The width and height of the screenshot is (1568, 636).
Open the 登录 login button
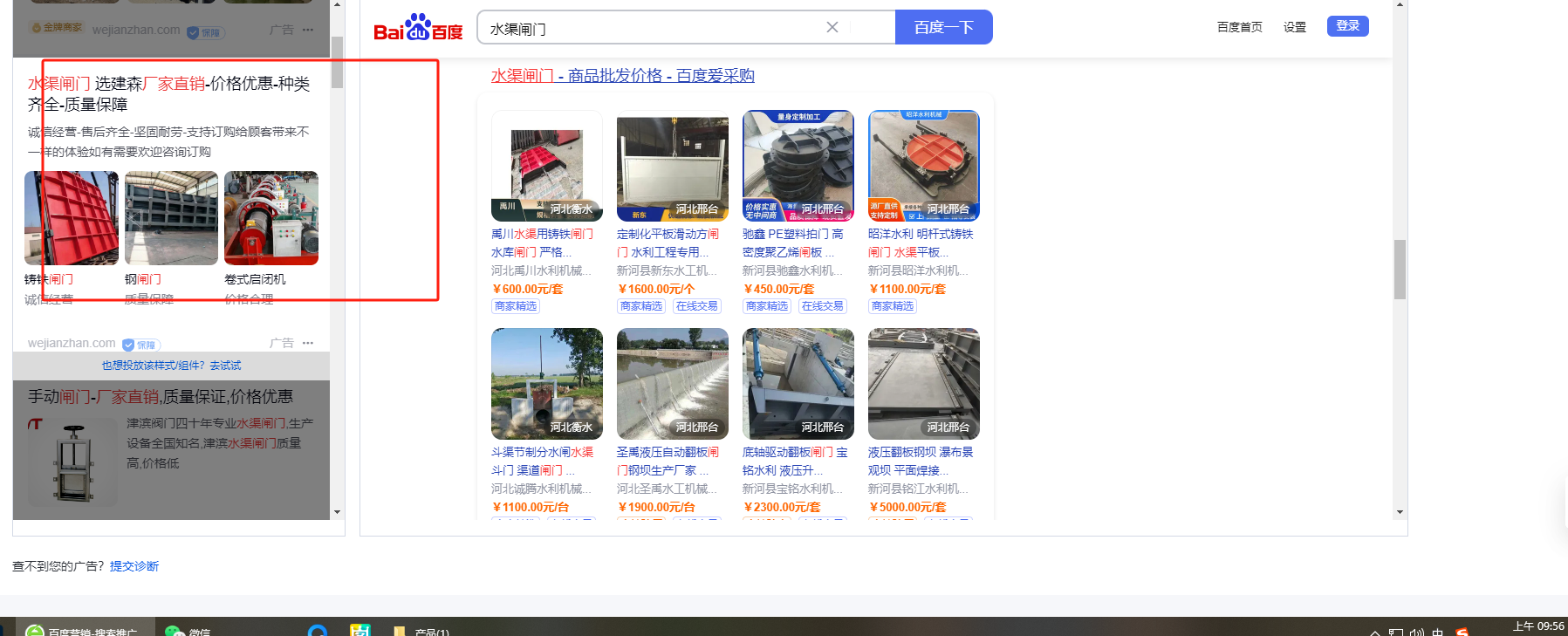point(1347,26)
